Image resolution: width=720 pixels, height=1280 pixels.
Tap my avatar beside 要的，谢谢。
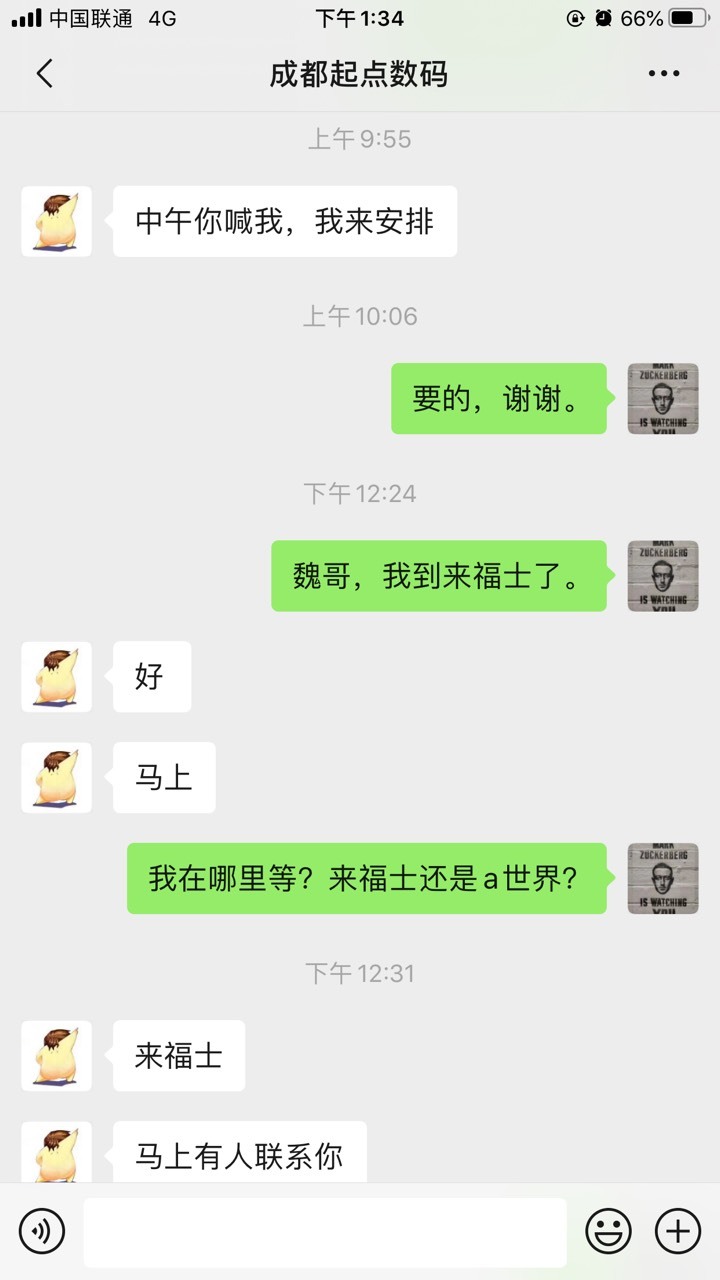coord(663,398)
